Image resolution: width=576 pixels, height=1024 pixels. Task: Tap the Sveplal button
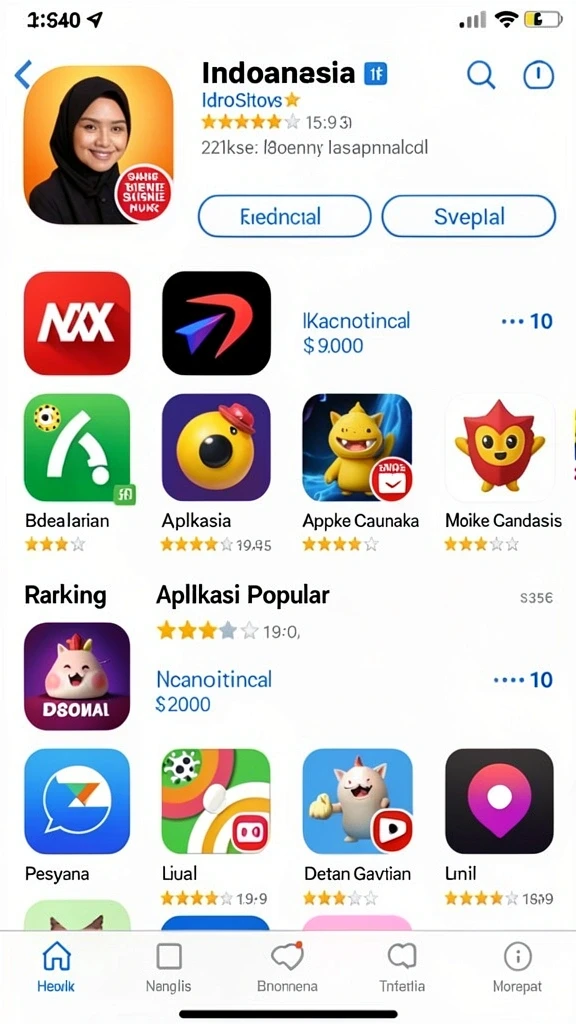coord(468,216)
